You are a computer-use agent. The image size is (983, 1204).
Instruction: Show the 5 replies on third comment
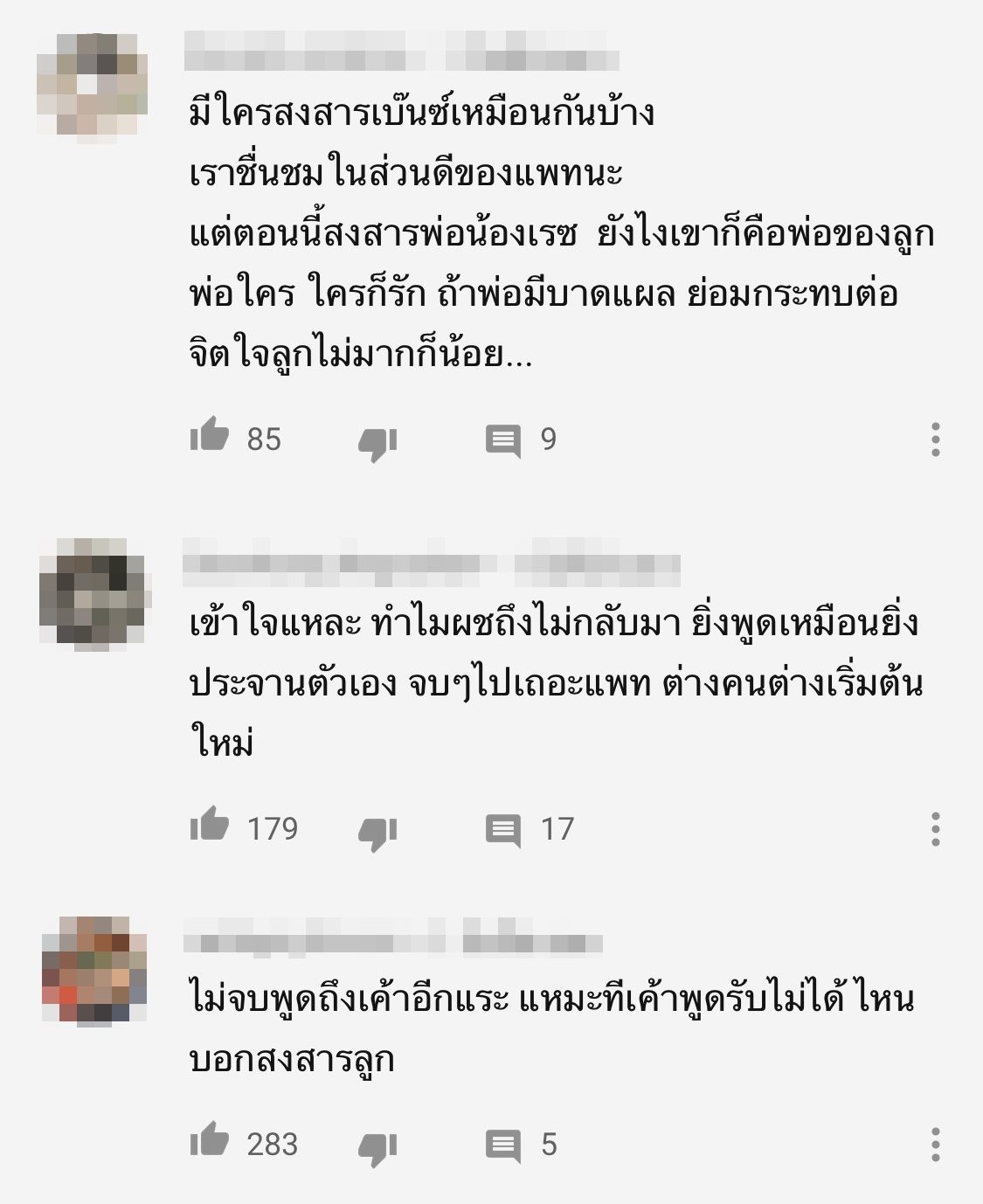point(503,1145)
